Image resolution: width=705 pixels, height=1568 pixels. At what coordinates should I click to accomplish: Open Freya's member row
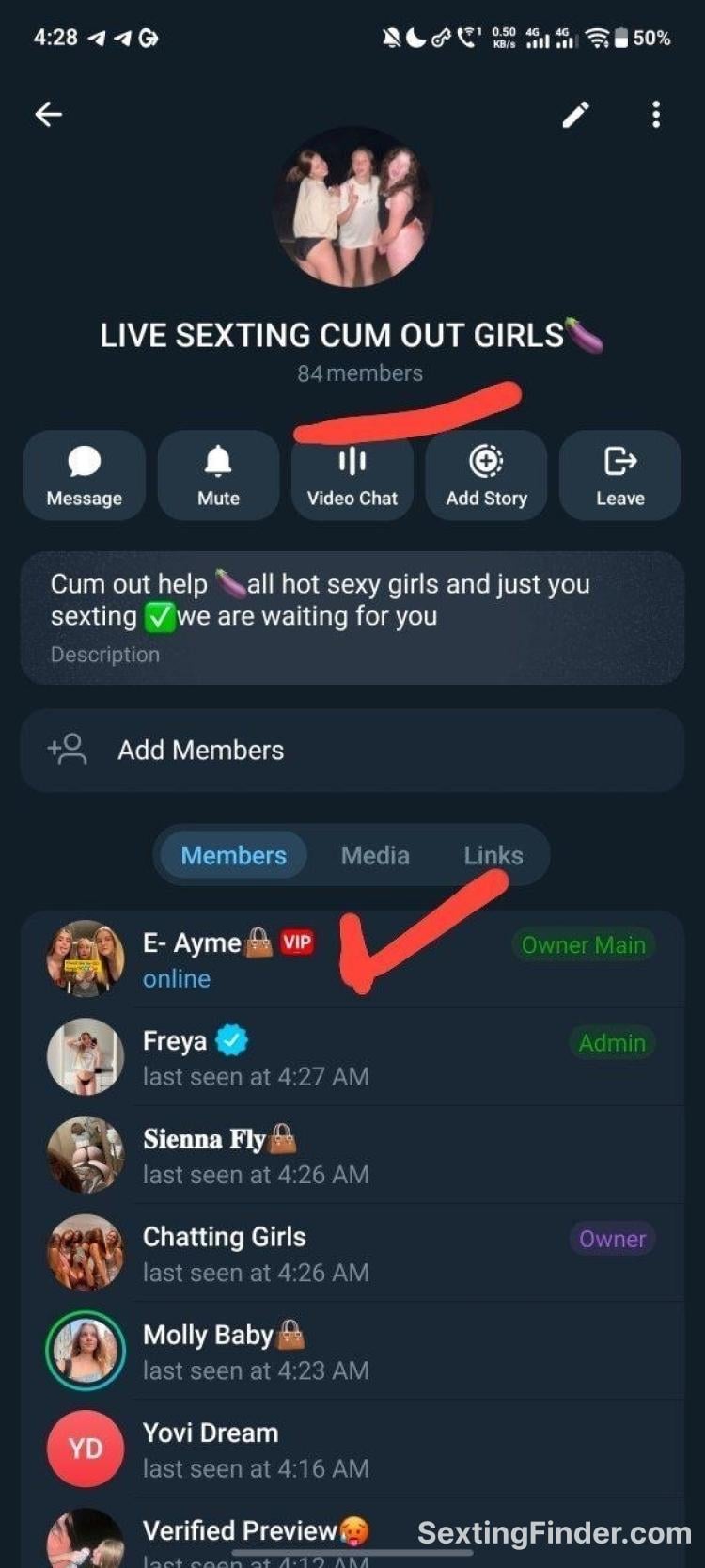coord(352,1057)
